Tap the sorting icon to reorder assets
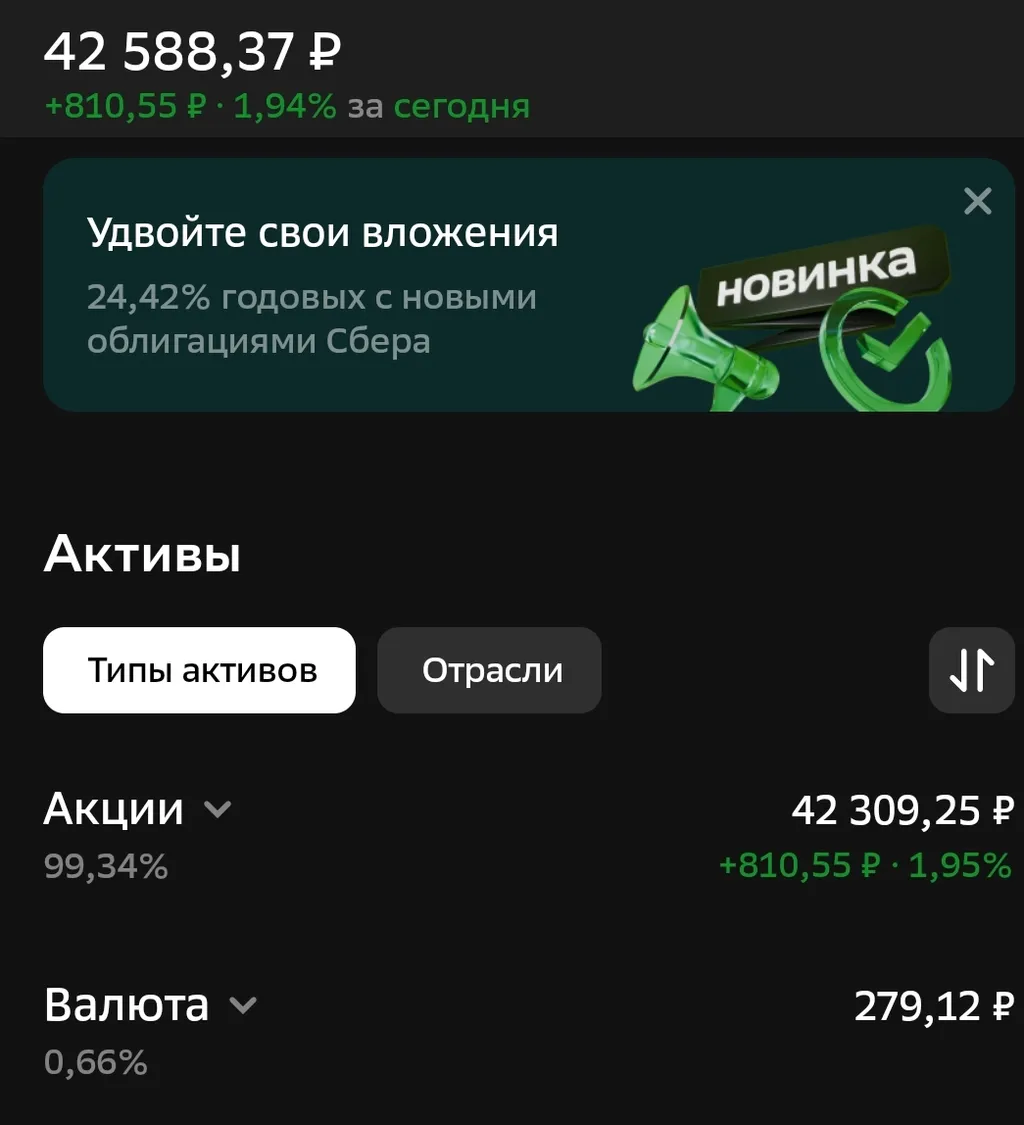 (971, 670)
